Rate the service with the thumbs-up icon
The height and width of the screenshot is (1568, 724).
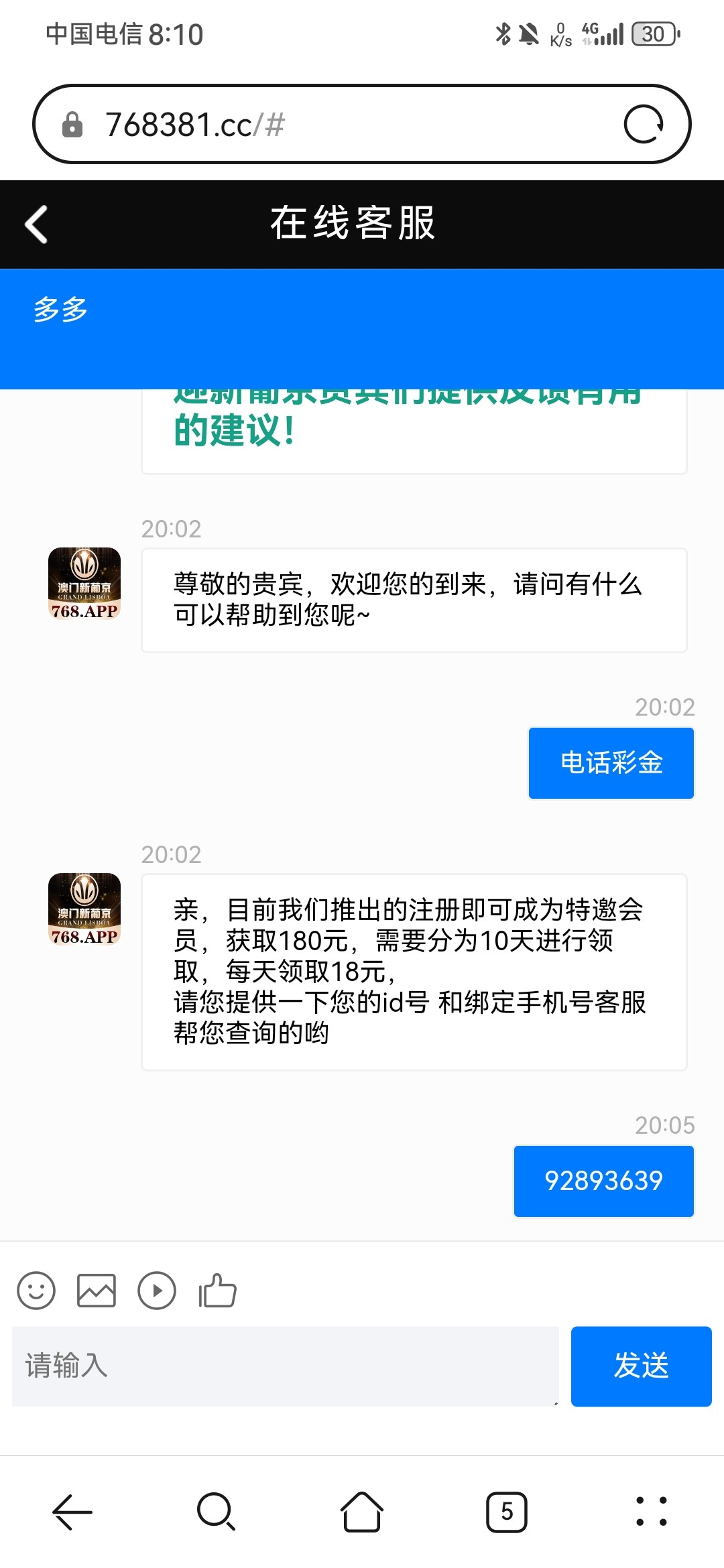click(x=218, y=1291)
